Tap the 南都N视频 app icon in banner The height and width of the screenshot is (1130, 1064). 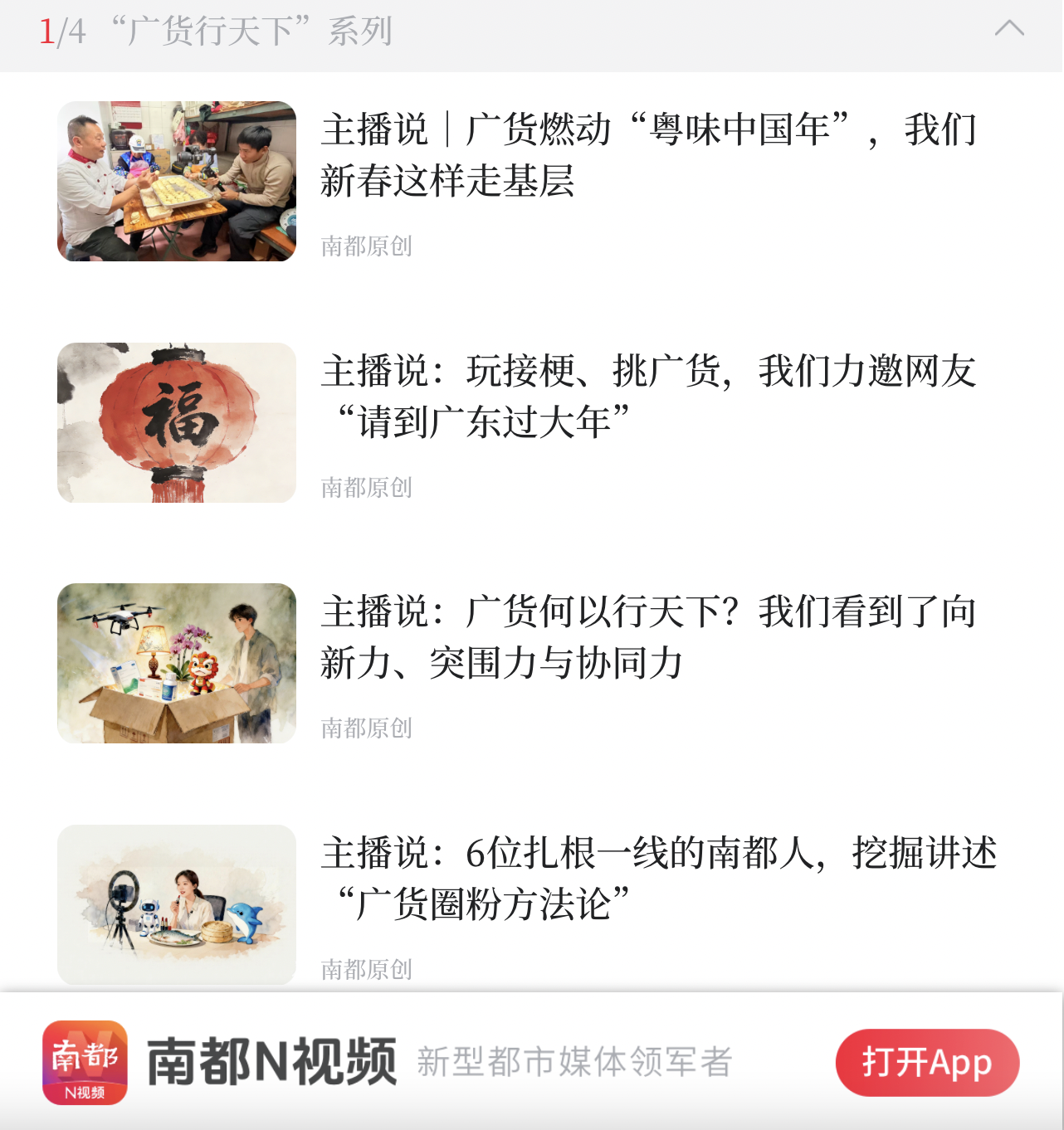(85, 1063)
